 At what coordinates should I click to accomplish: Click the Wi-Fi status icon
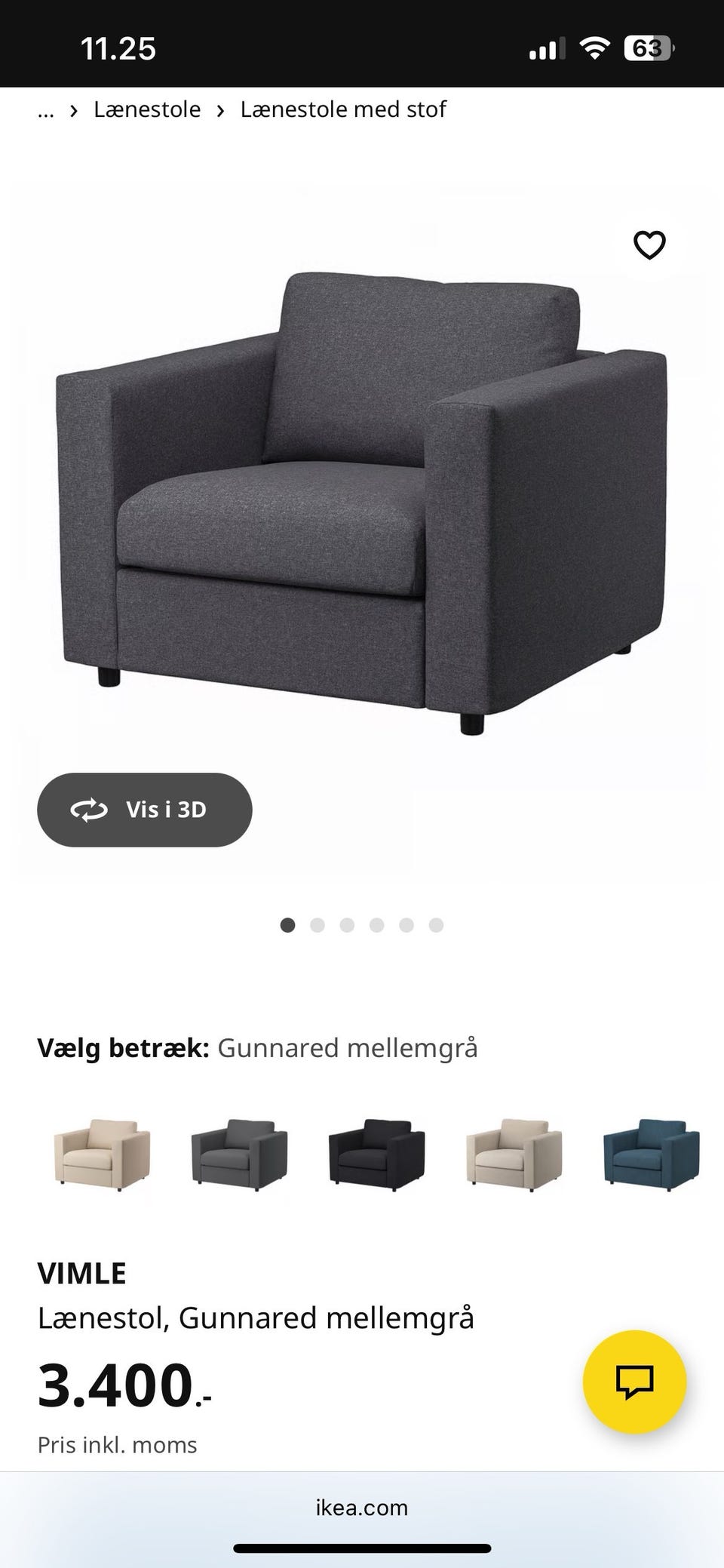[x=595, y=47]
